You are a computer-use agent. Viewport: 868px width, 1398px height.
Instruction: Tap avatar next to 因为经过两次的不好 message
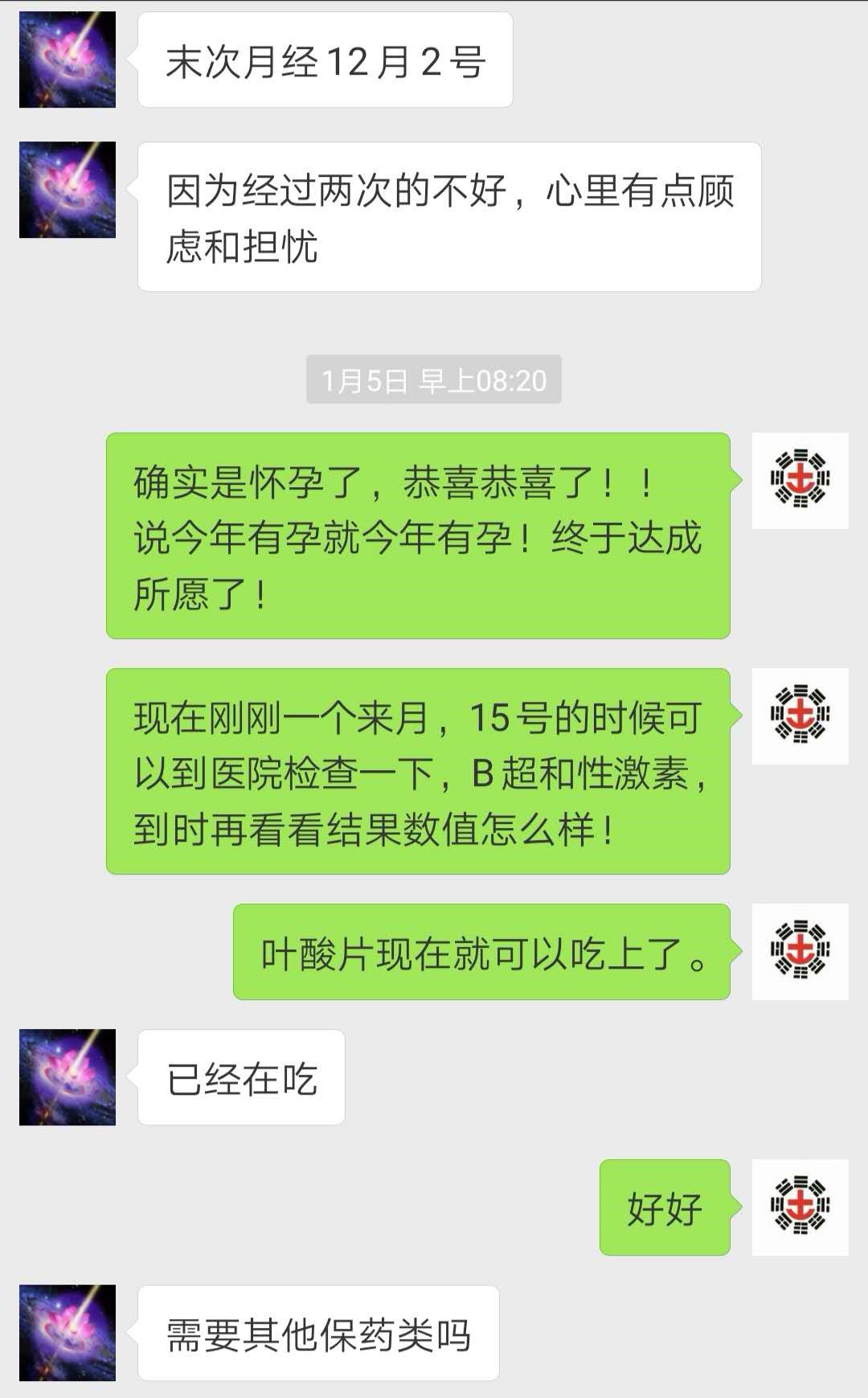tap(68, 190)
